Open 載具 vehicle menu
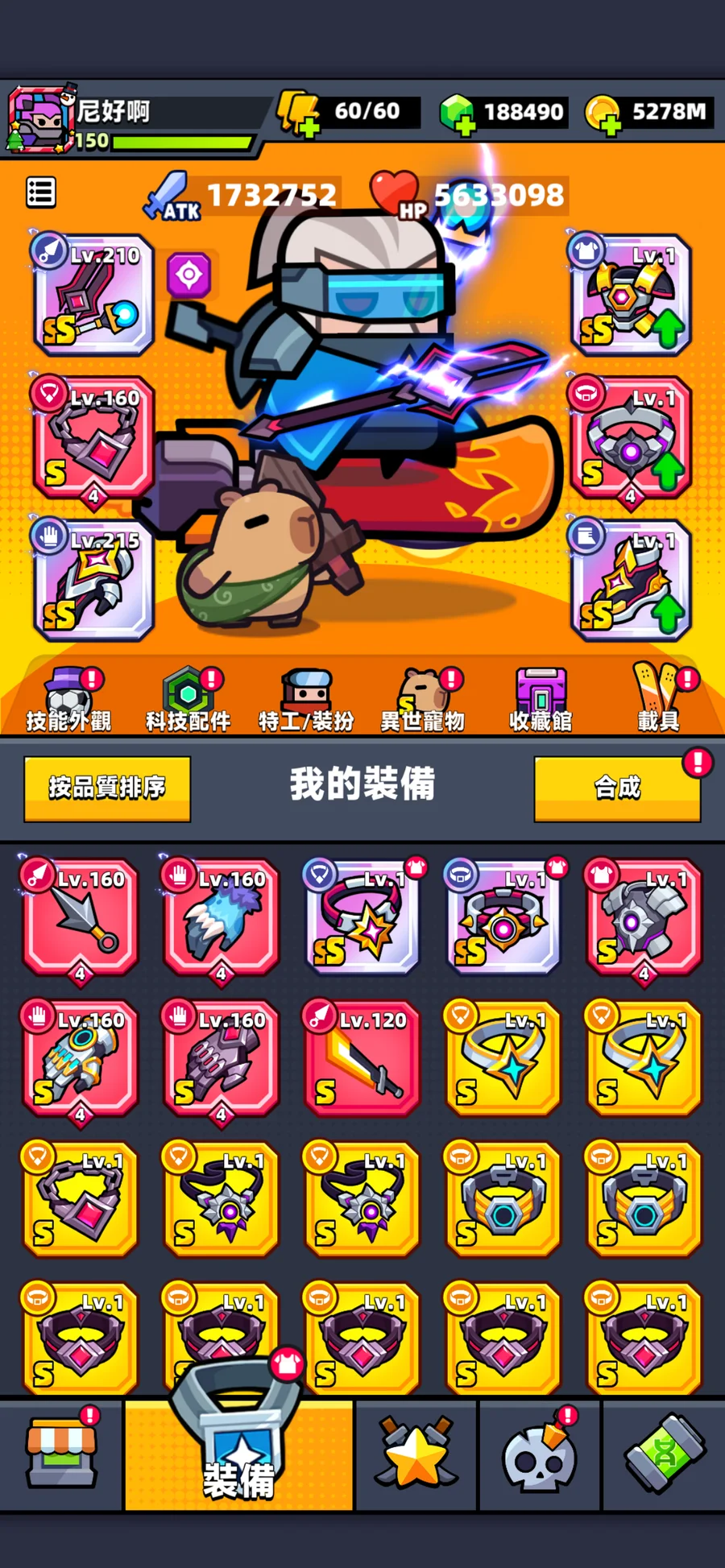The width and height of the screenshot is (725, 1568). (659, 698)
